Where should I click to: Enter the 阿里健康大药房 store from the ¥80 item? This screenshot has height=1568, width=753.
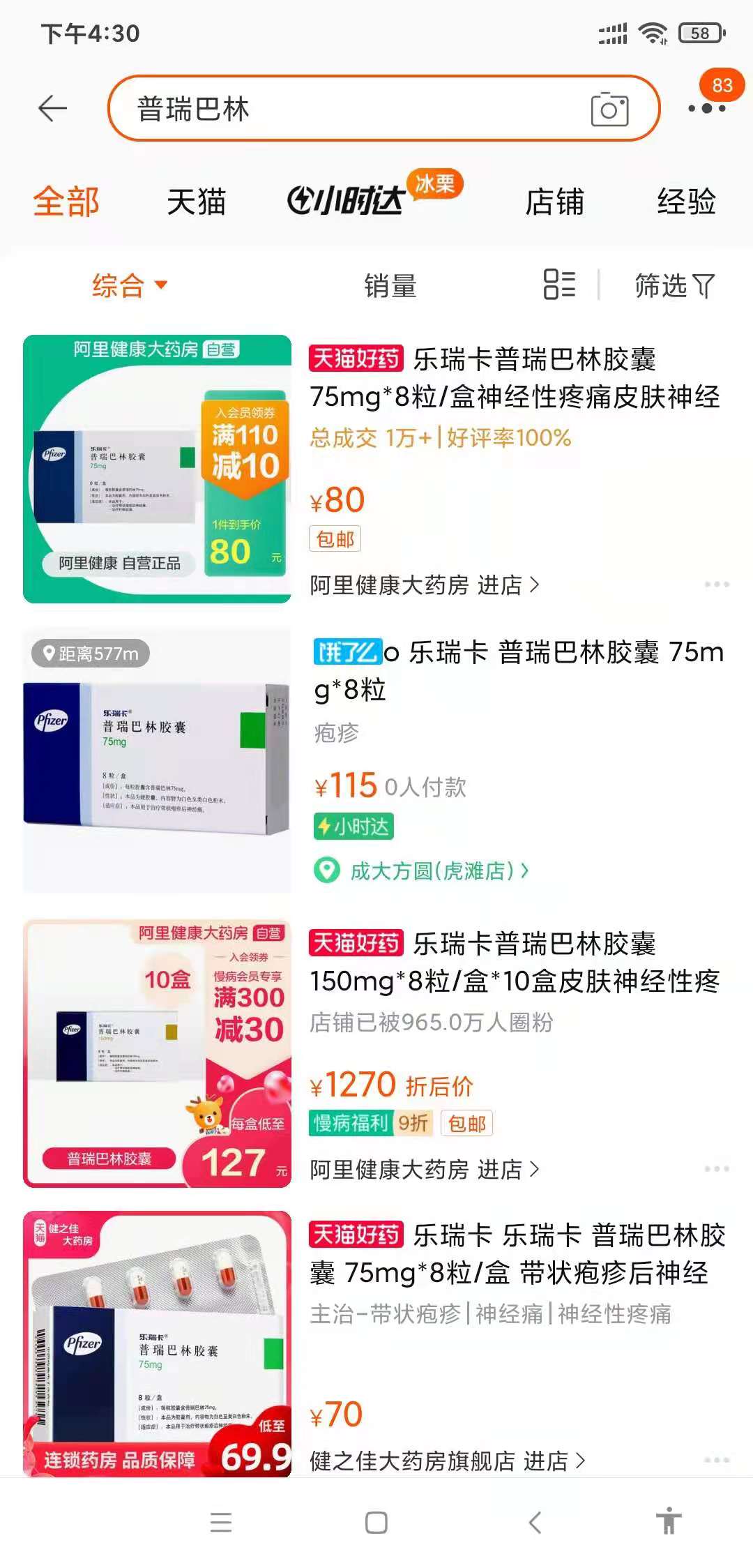tap(425, 585)
